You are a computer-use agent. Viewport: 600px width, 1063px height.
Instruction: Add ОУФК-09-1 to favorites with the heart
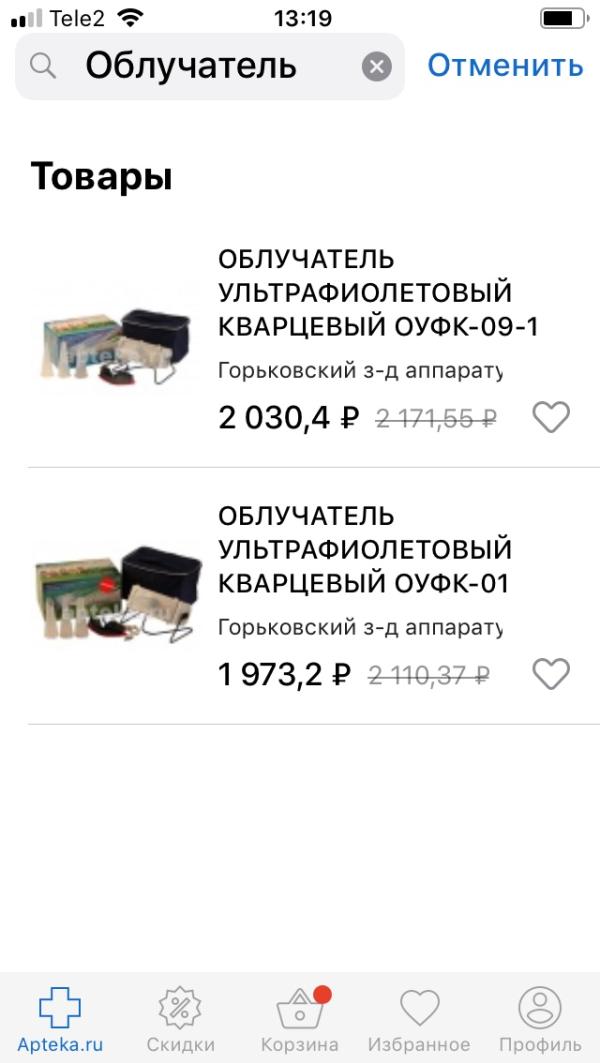click(x=550, y=417)
